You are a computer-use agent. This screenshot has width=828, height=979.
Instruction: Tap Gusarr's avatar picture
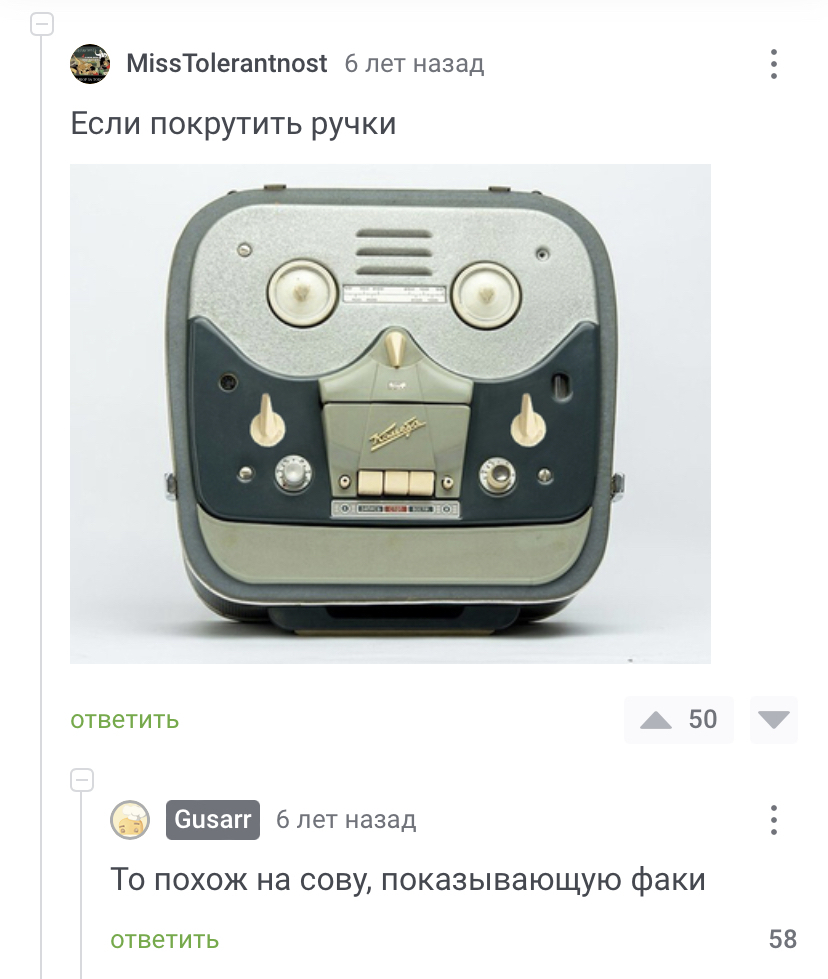point(130,820)
